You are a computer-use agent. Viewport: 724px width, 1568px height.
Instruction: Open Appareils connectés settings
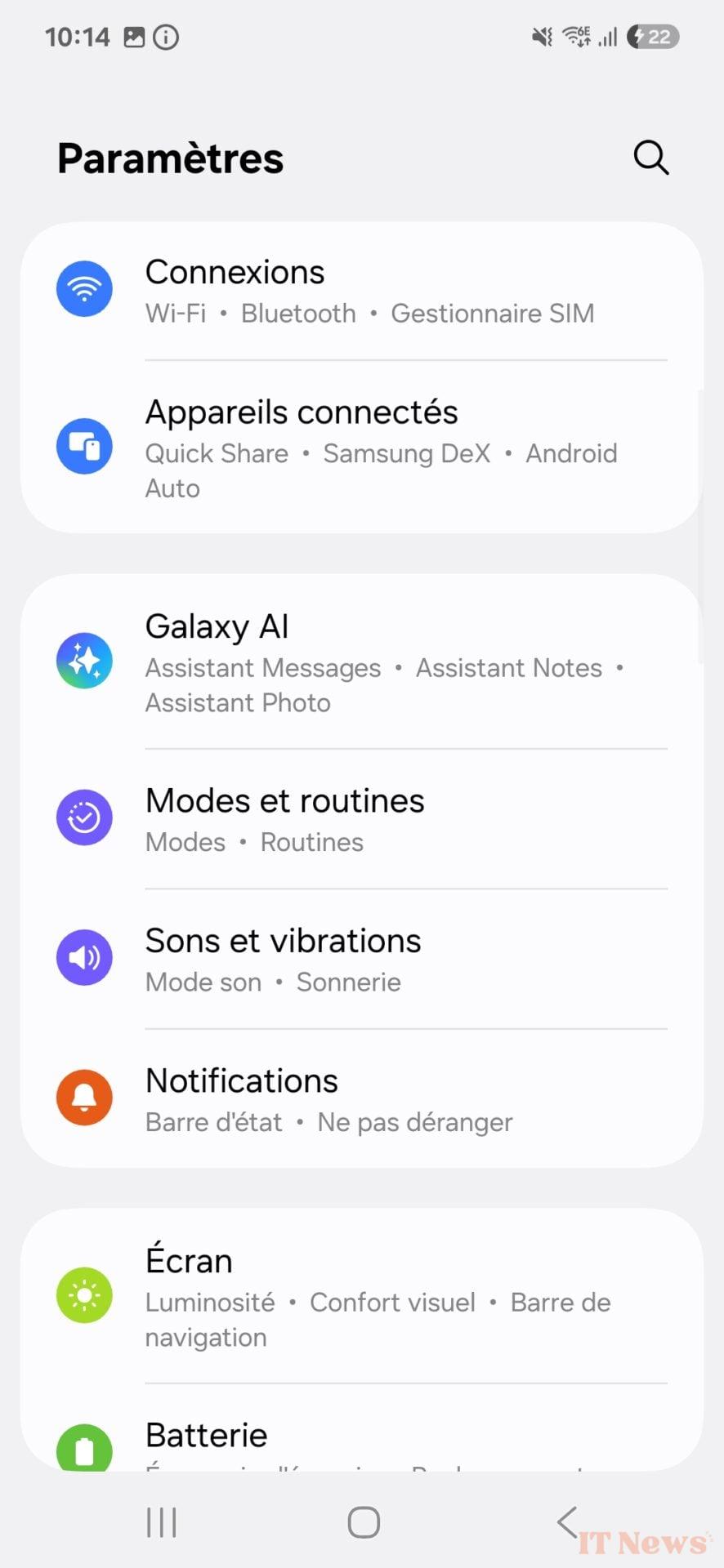pos(361,448)
